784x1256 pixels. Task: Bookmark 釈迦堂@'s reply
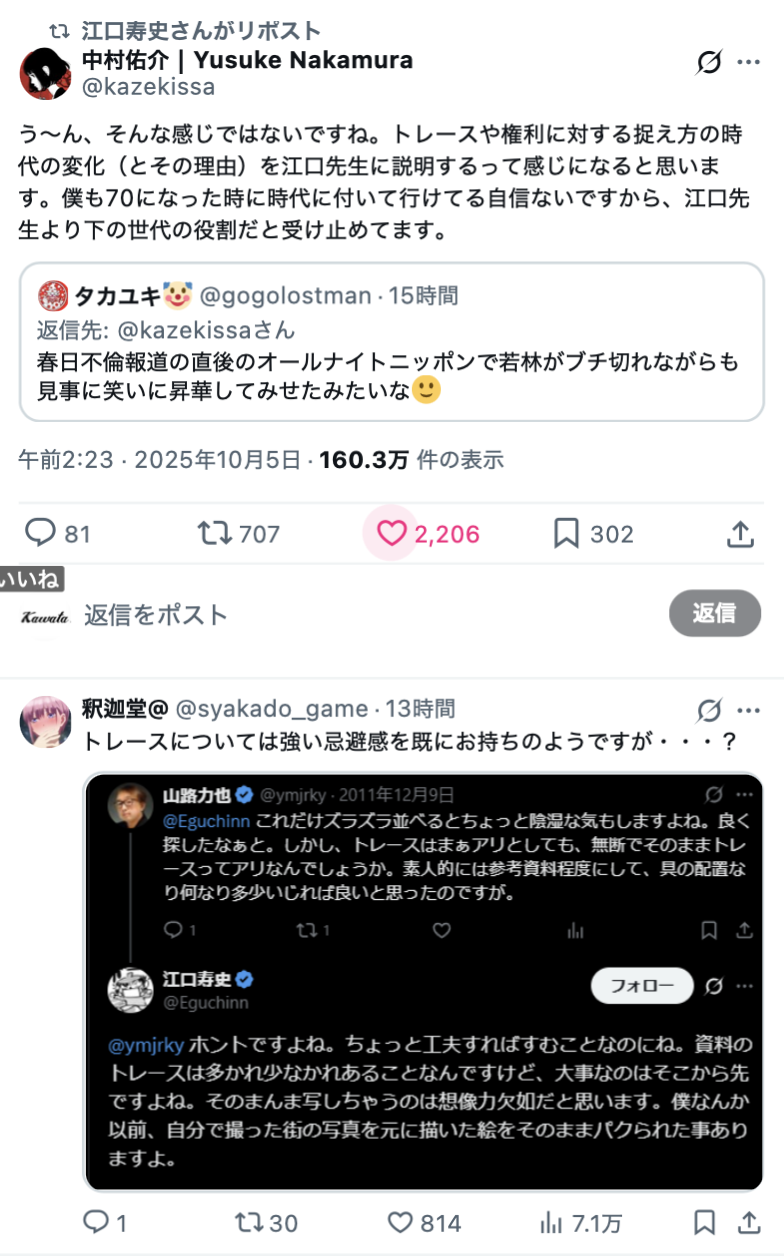[x=704, y=1222]
